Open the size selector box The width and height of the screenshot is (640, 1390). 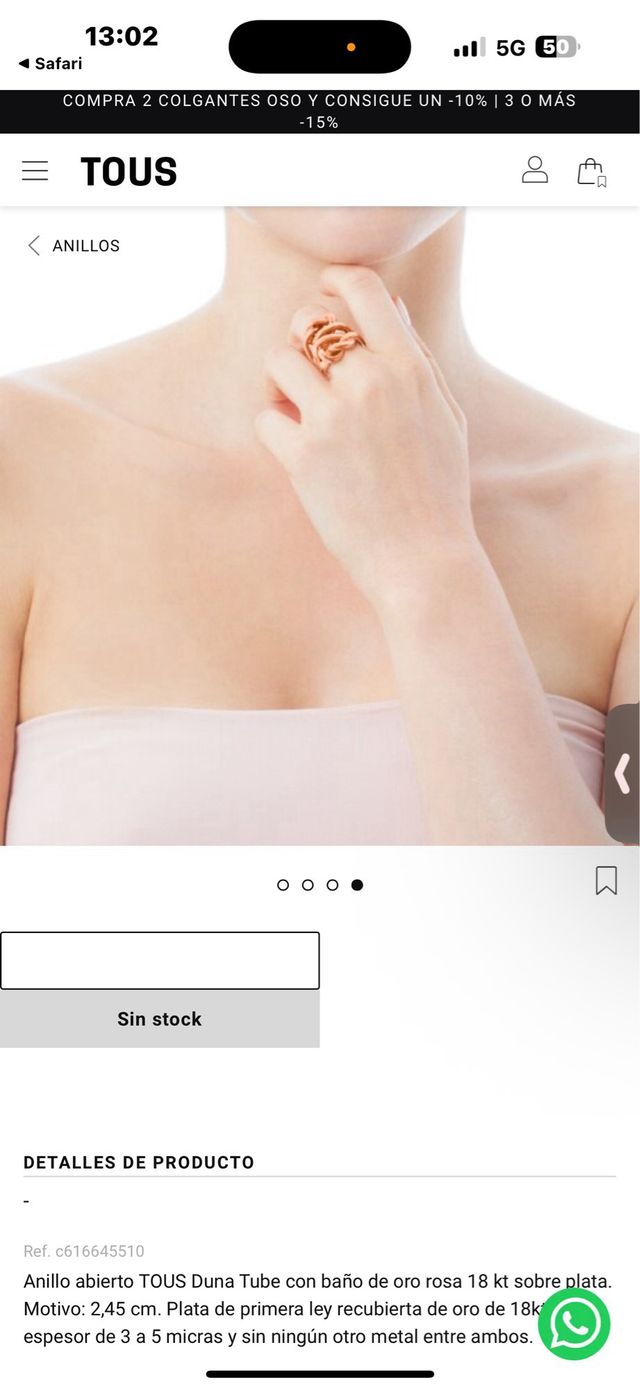point(160,961)
